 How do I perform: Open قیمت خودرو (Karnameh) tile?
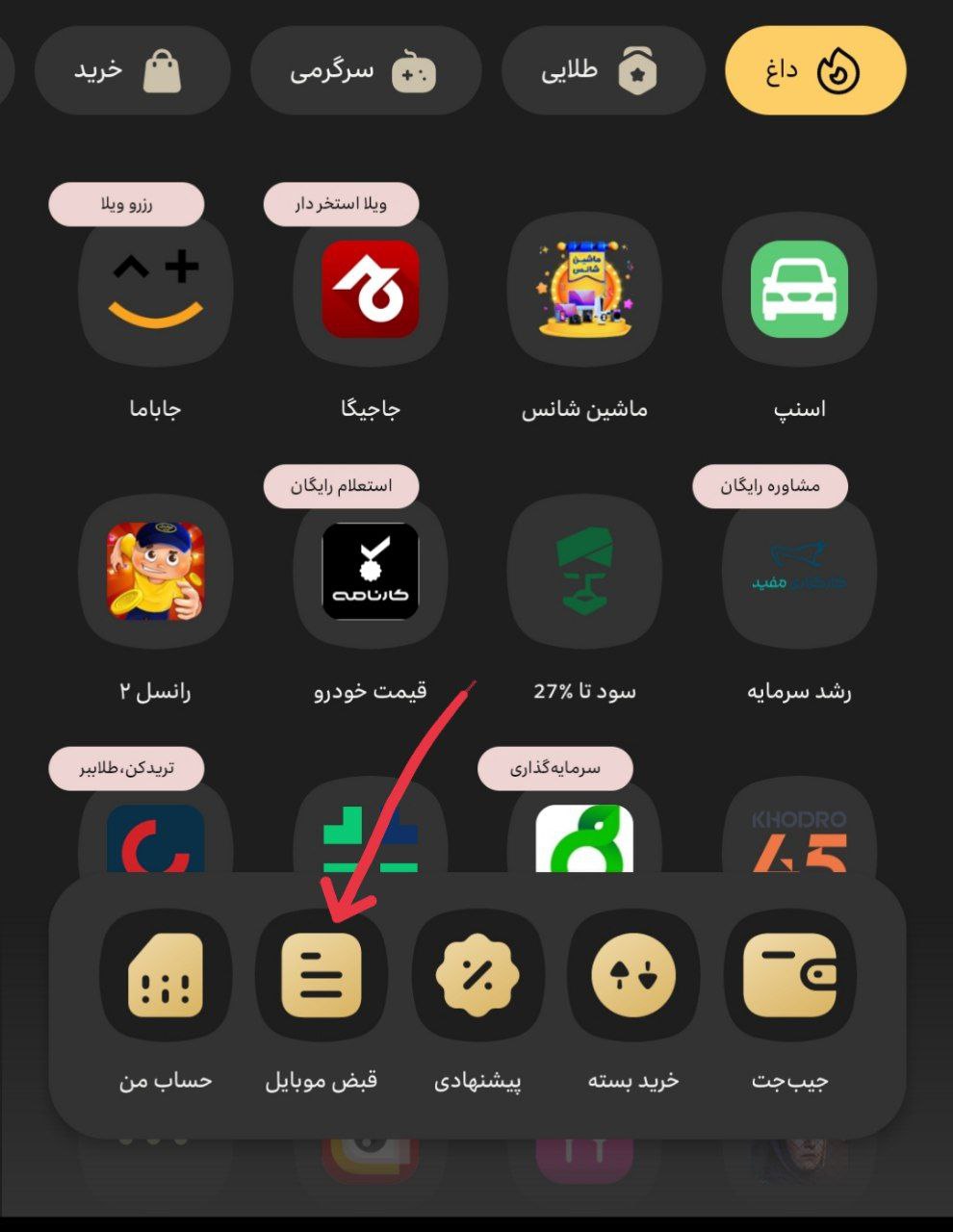[370, 572]
